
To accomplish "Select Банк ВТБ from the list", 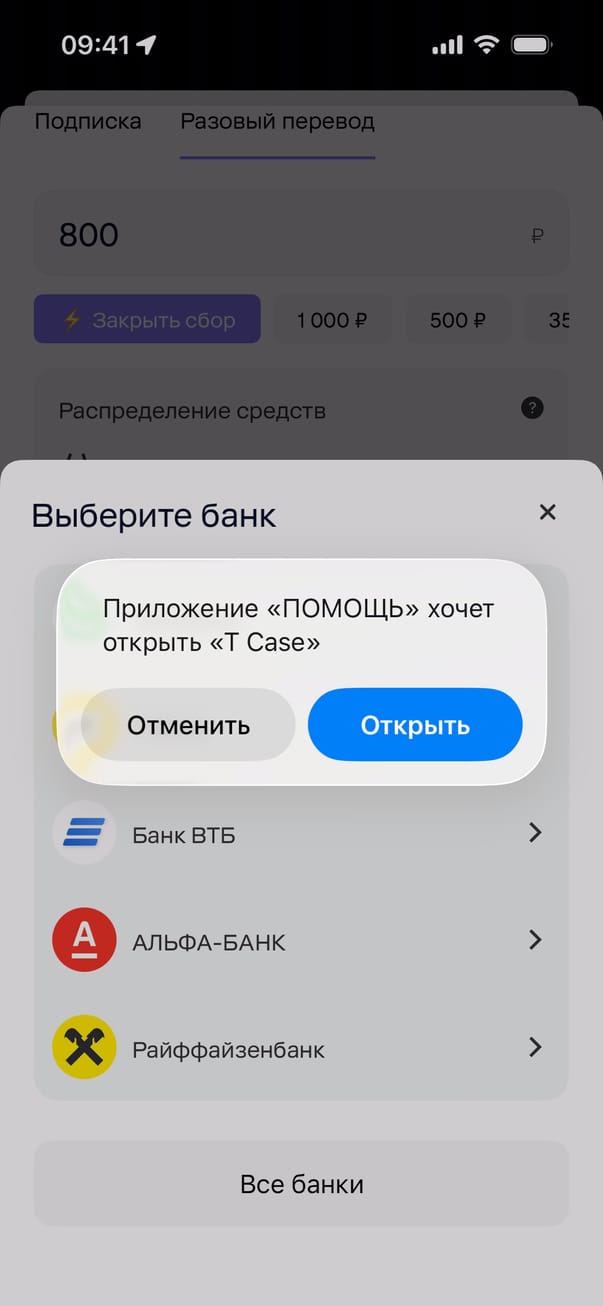I will (x=300, y=833).
